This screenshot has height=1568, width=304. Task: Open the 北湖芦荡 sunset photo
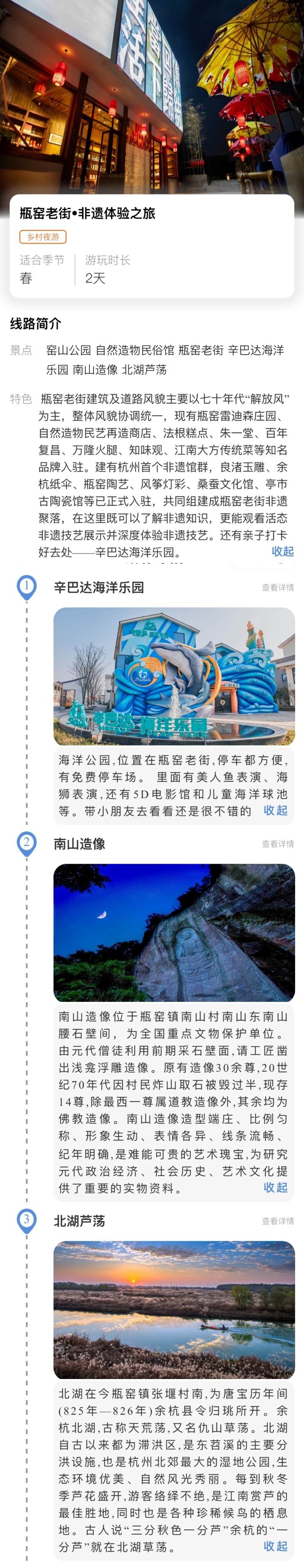174,1310
